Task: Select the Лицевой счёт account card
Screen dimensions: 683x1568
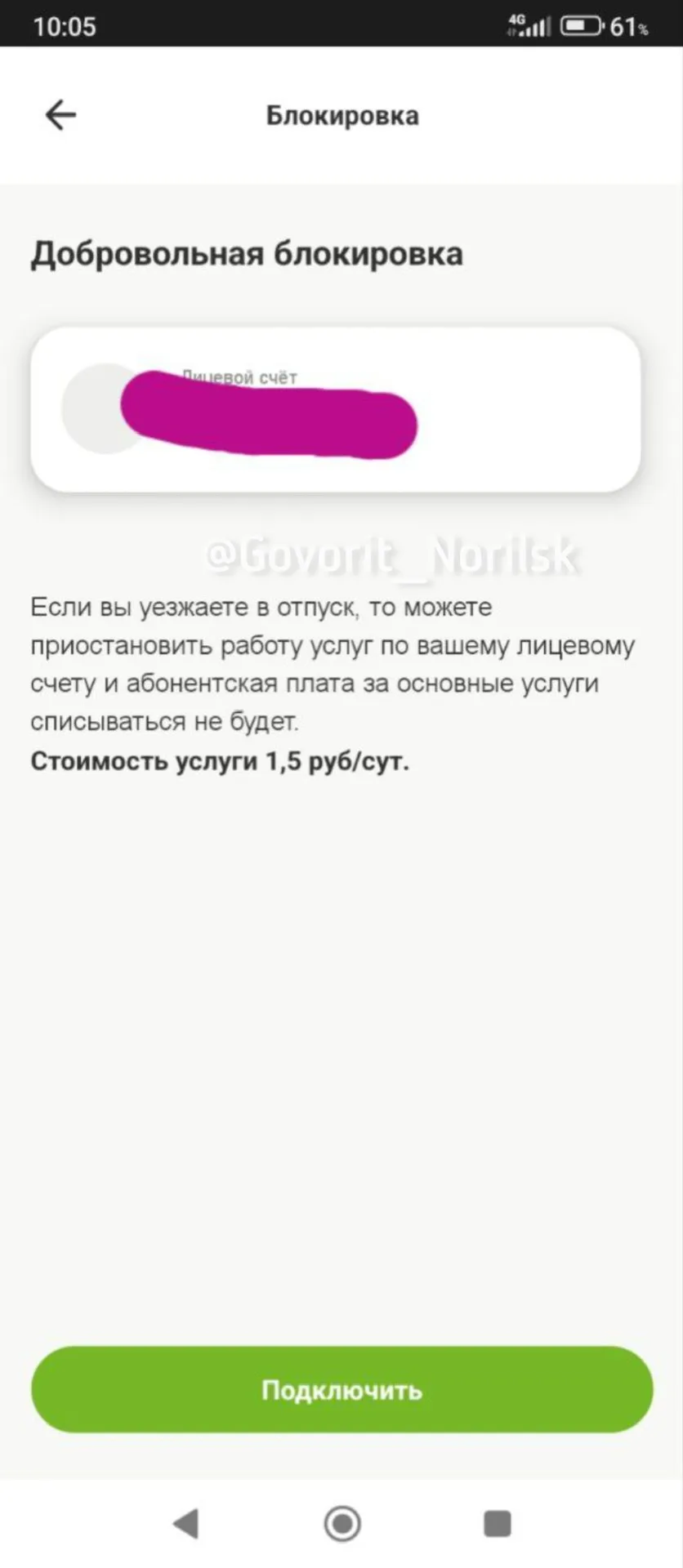Action: click(335, 409)
